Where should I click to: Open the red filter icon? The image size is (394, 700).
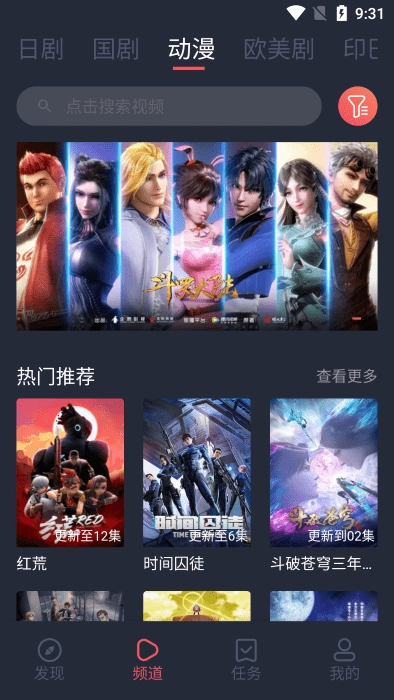pyautogui.click(x=357, y=106)
